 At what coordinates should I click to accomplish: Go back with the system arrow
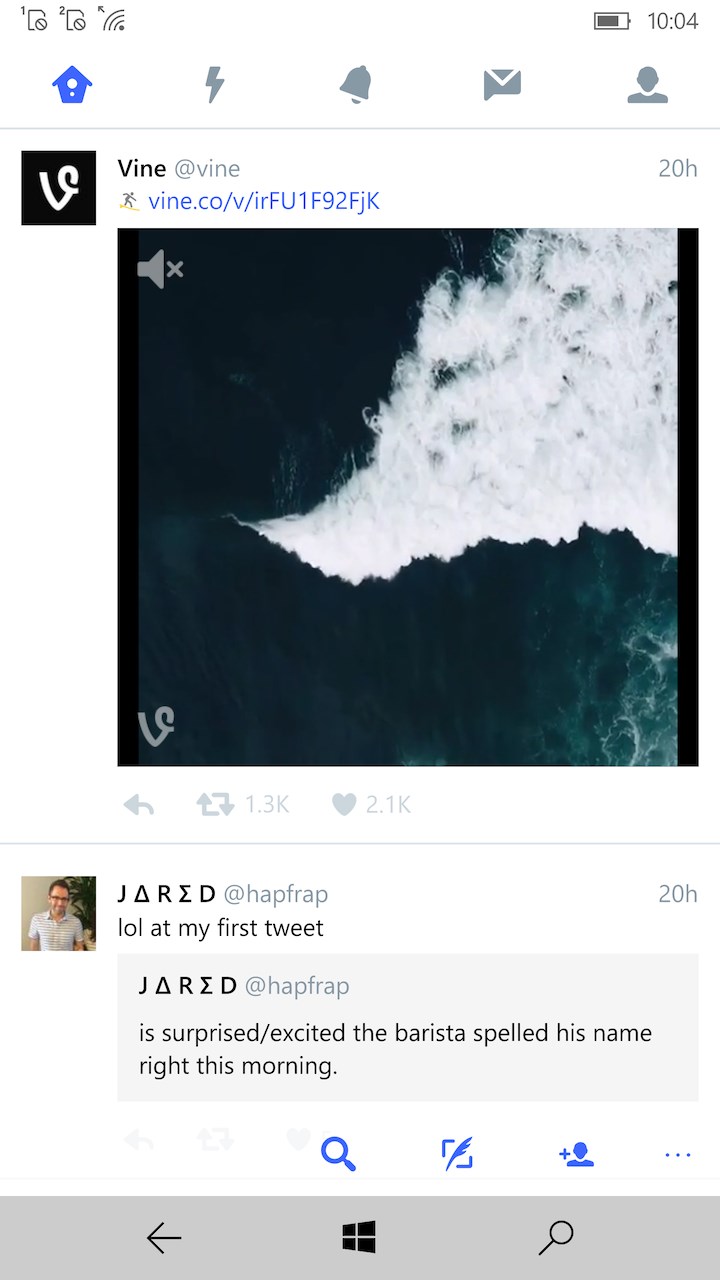[x=164, y=1238]
